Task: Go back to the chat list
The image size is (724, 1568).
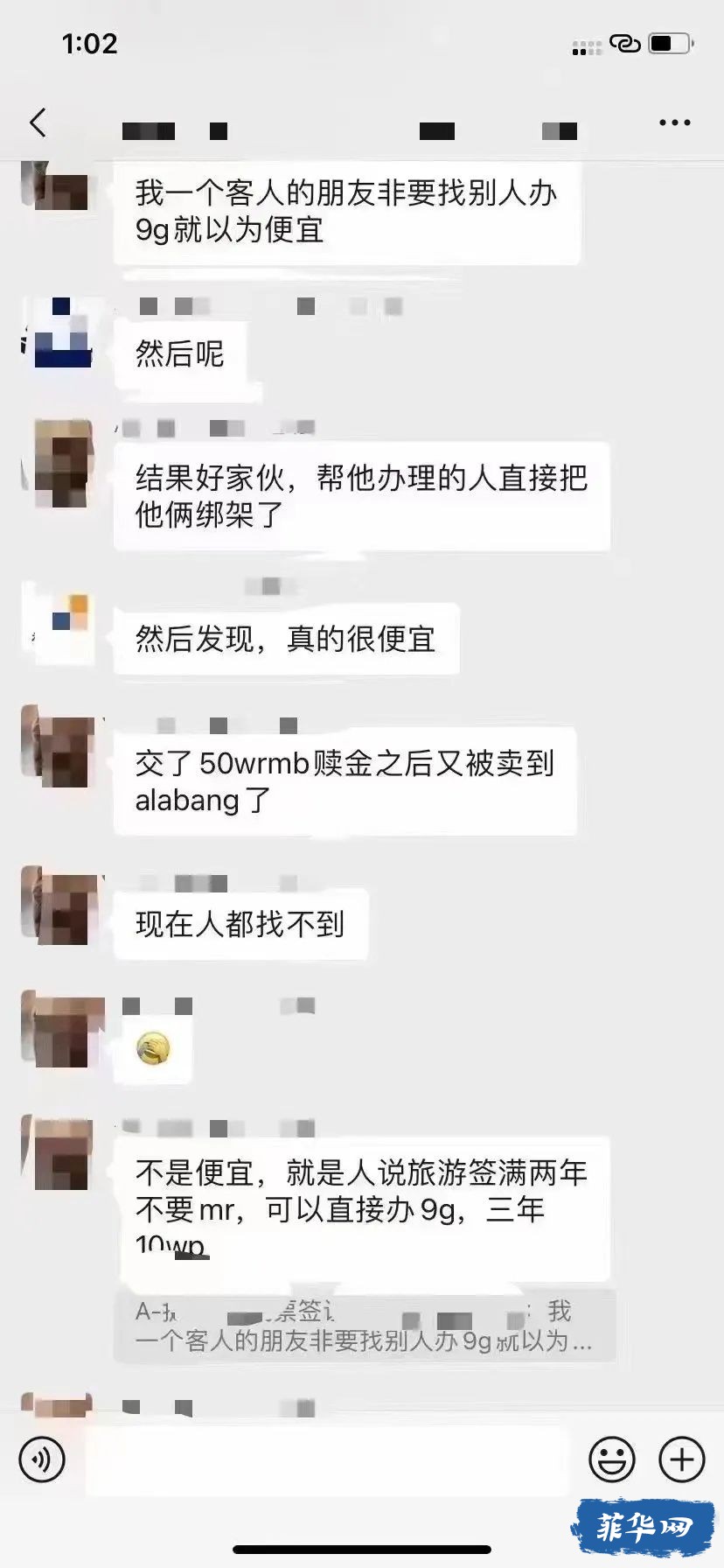Action: 38,123
